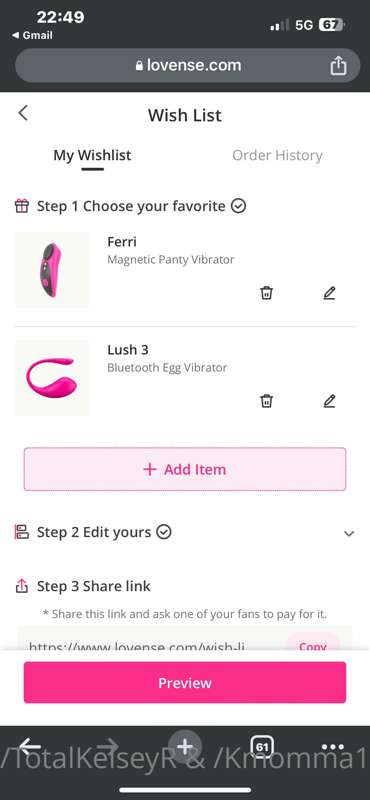Image resolution: width=370 pixels, height=800 pixels.
Task: Copy the wish list share link
Action: [x=312, y=645]
